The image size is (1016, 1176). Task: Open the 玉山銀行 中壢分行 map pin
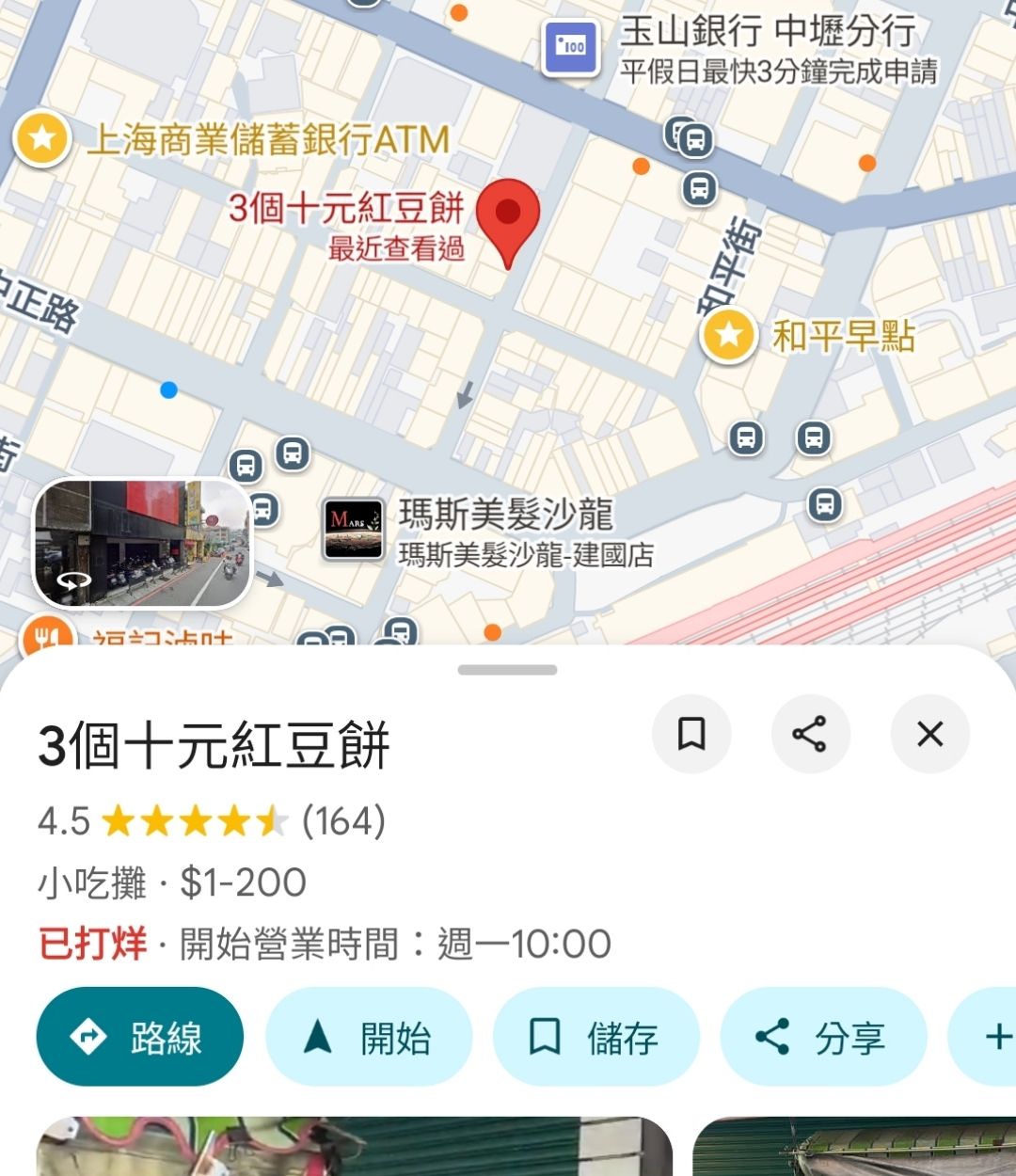click(571, 46)
